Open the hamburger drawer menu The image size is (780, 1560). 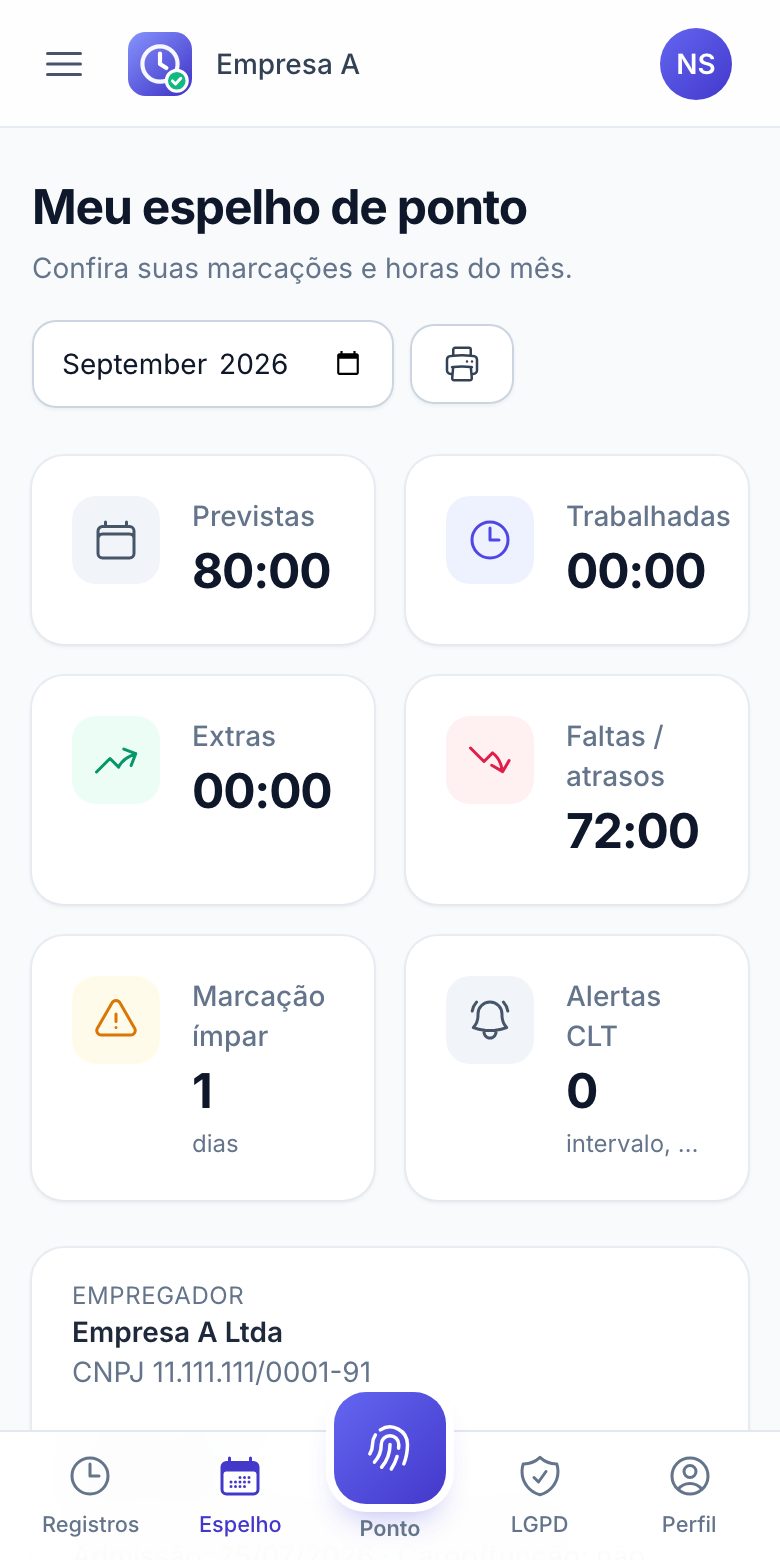[64, 64]
